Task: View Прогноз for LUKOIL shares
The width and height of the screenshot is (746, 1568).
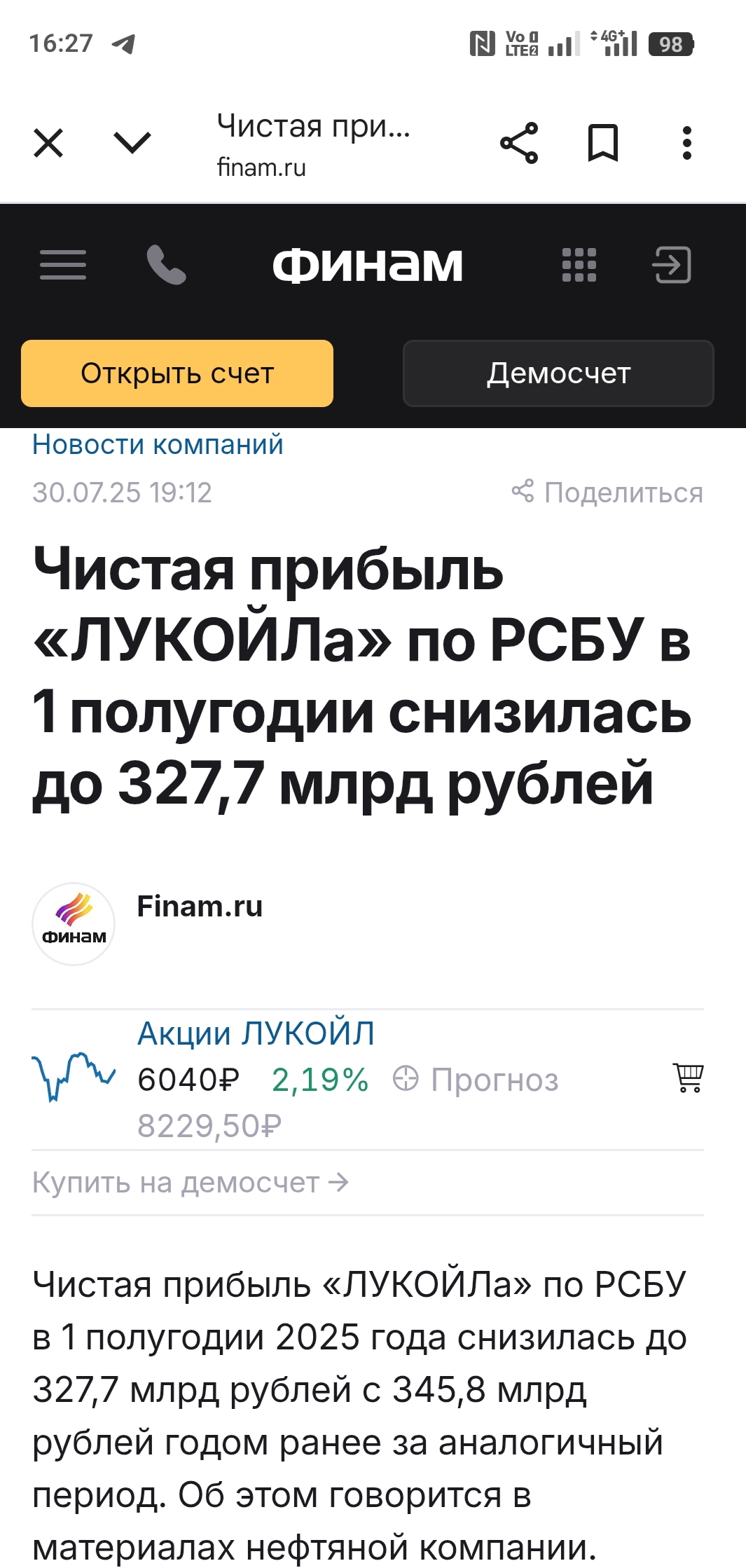Action: 476,1080
